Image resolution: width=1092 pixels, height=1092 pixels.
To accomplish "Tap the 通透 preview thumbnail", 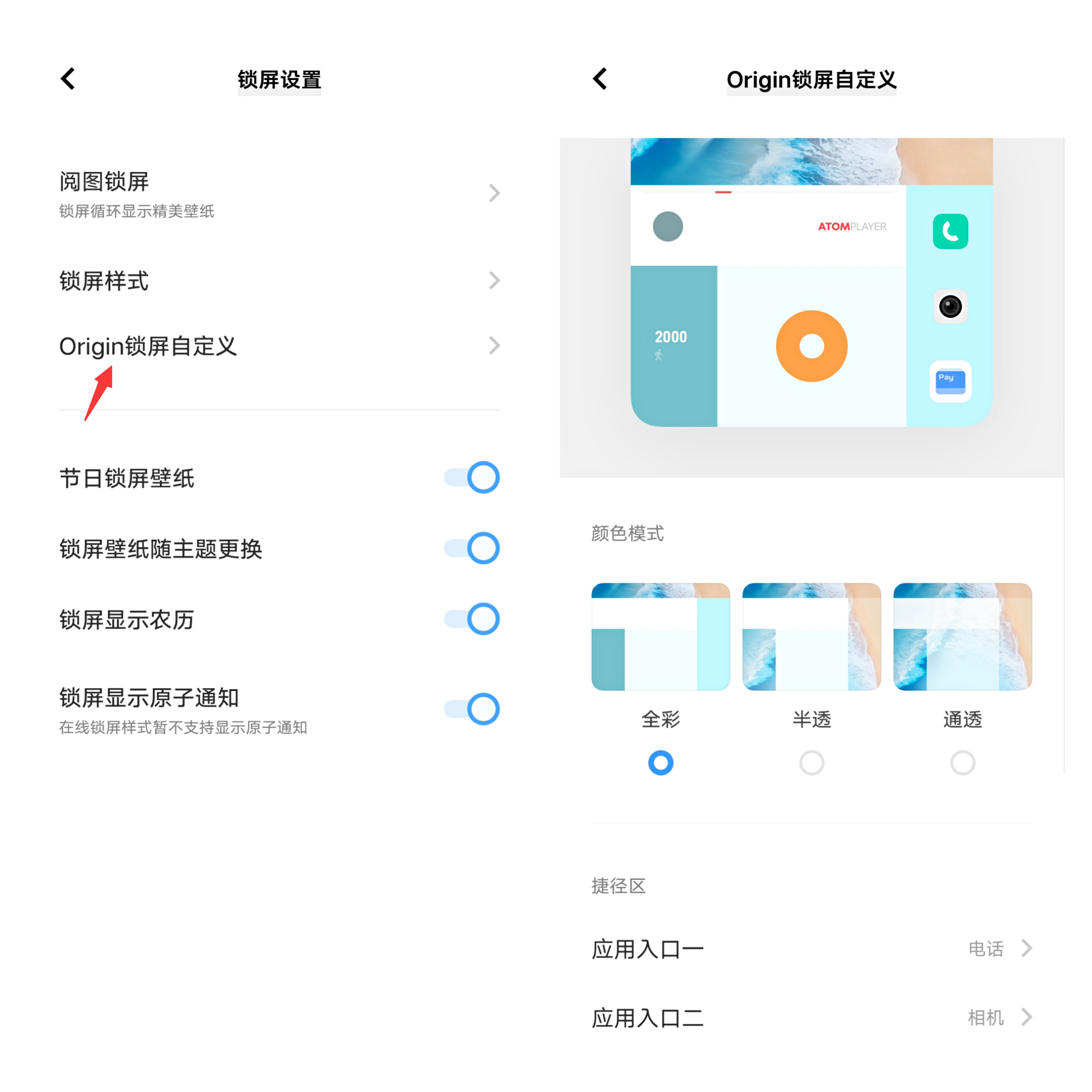I will 962,636.
